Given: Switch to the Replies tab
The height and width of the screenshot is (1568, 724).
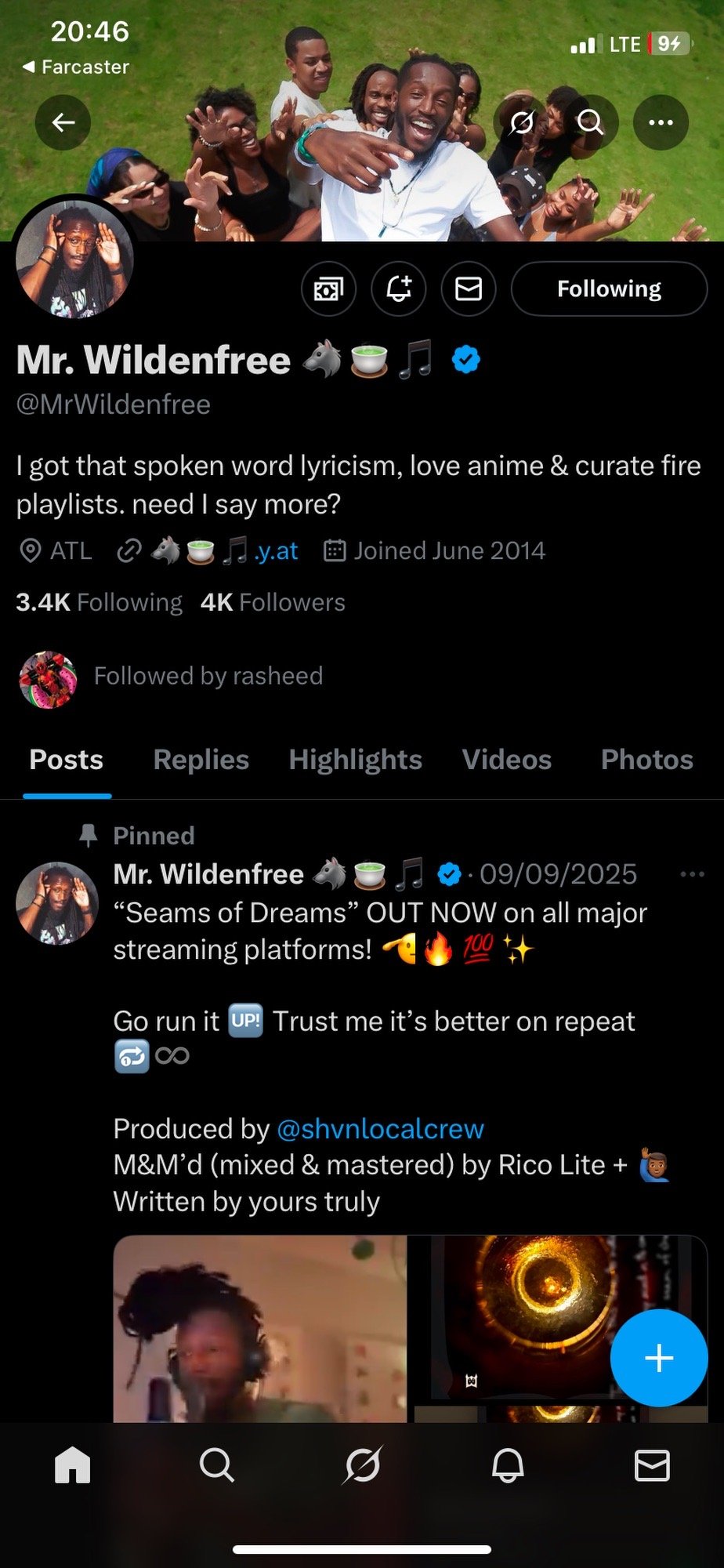Looking at the screenshot, I should (x=201, y=760).
